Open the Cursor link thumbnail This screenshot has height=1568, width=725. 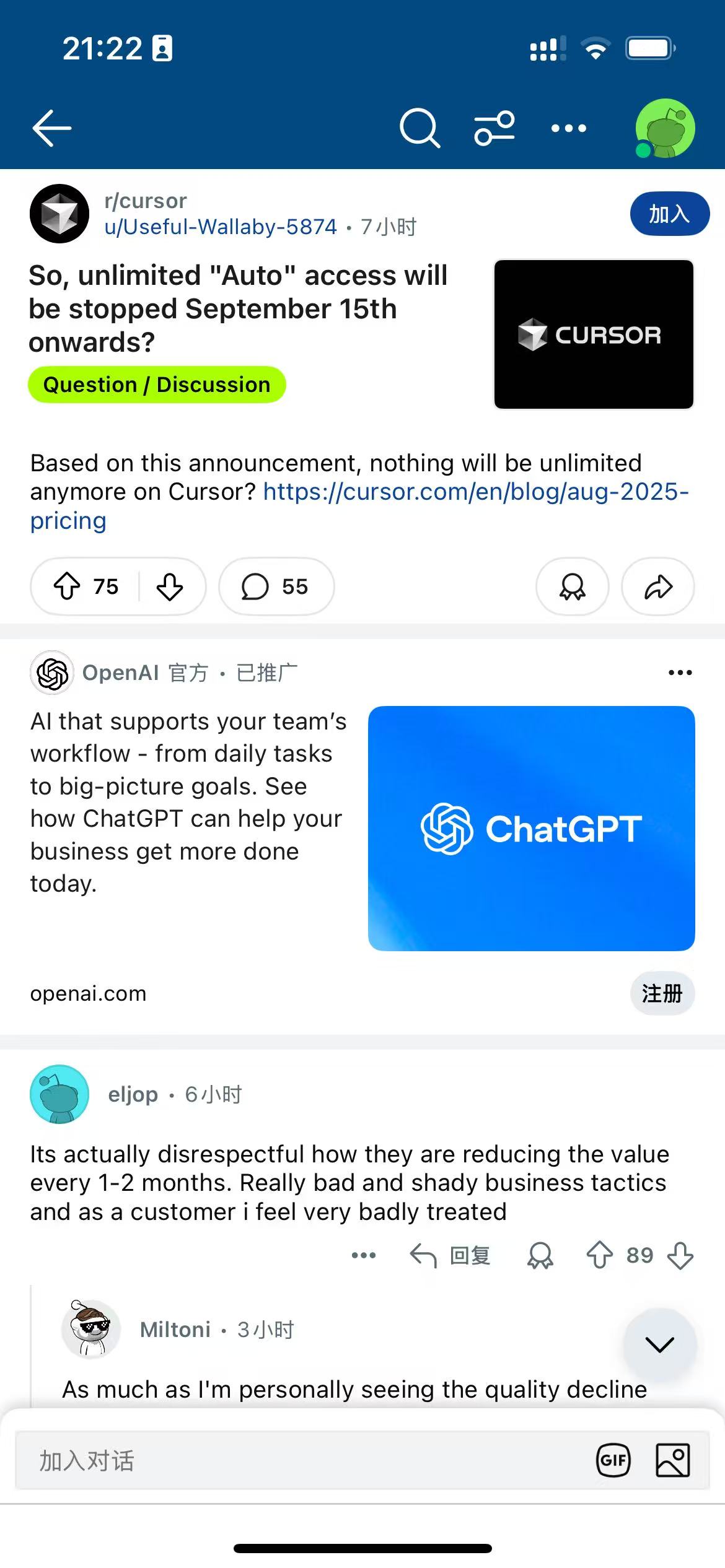pos(594,334)
